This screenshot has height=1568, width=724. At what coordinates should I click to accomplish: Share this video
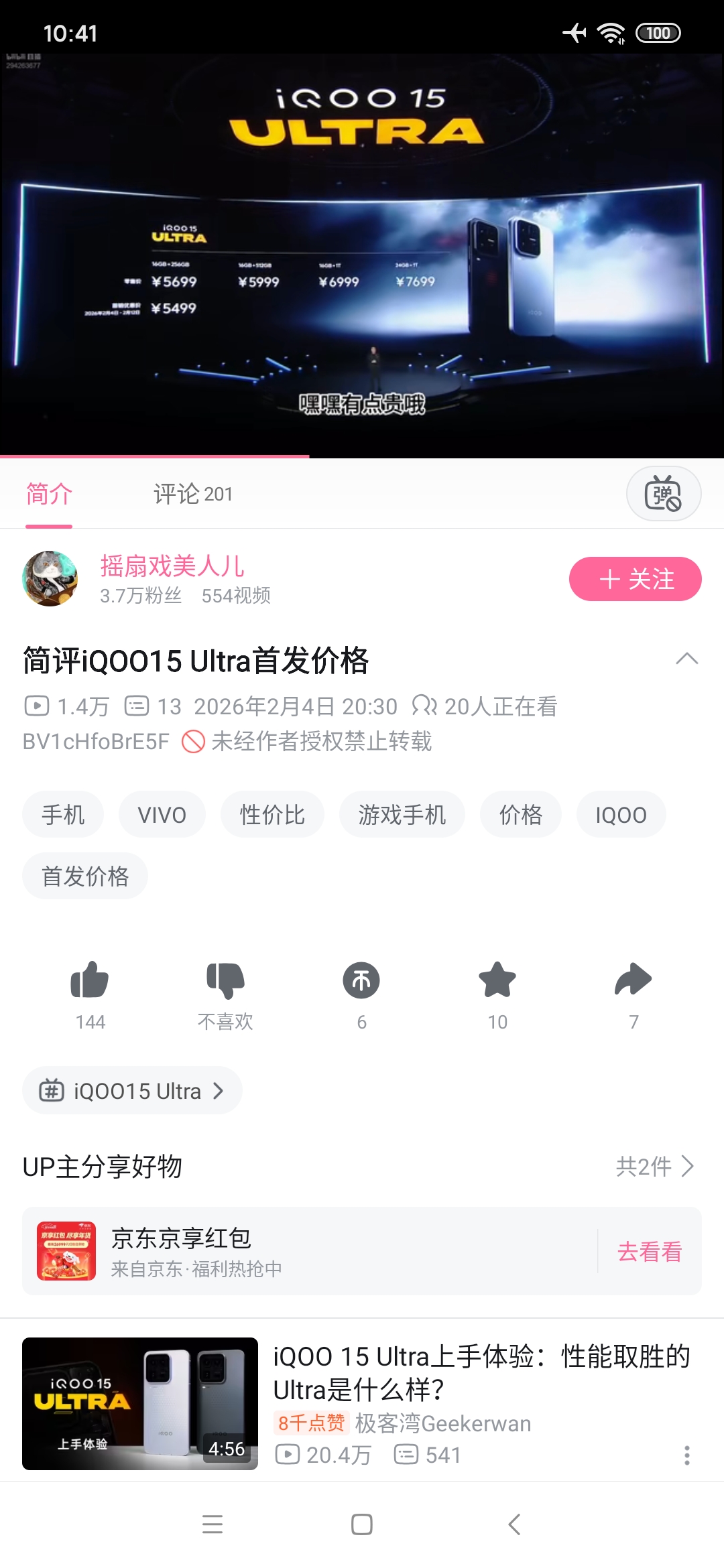[x=633, y=981]
